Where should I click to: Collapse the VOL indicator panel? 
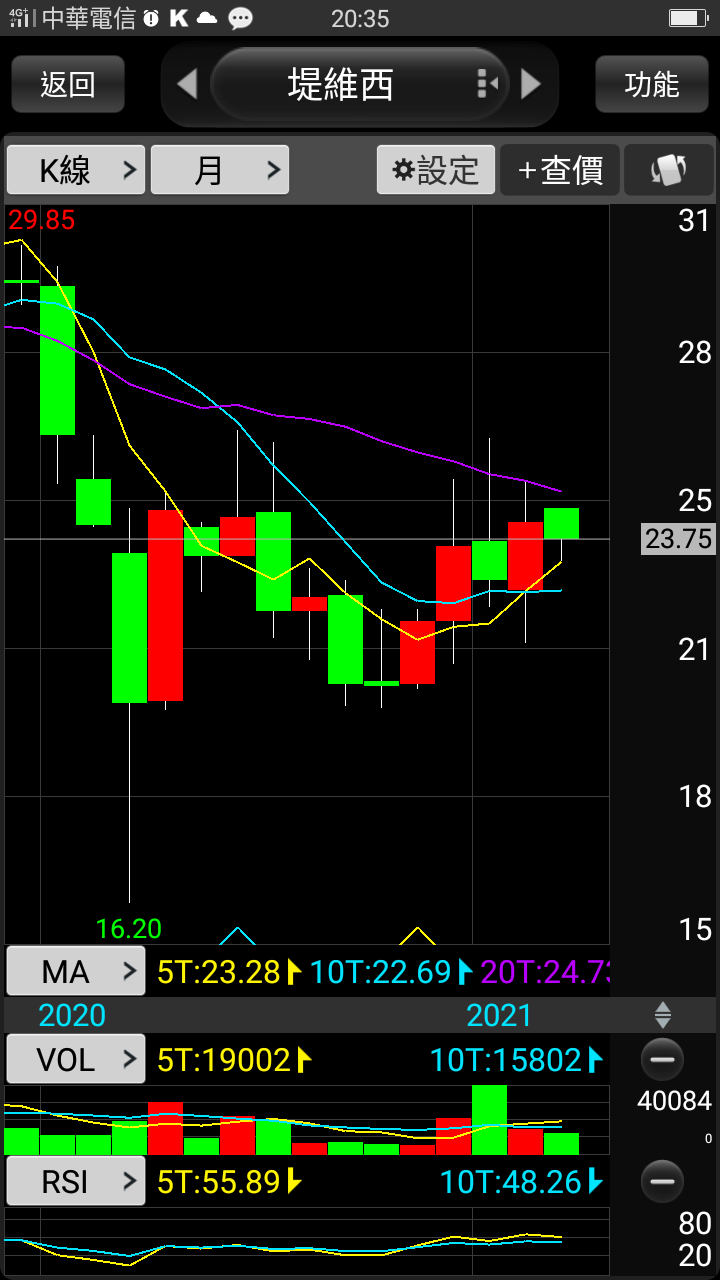[x=662, y=1059]
